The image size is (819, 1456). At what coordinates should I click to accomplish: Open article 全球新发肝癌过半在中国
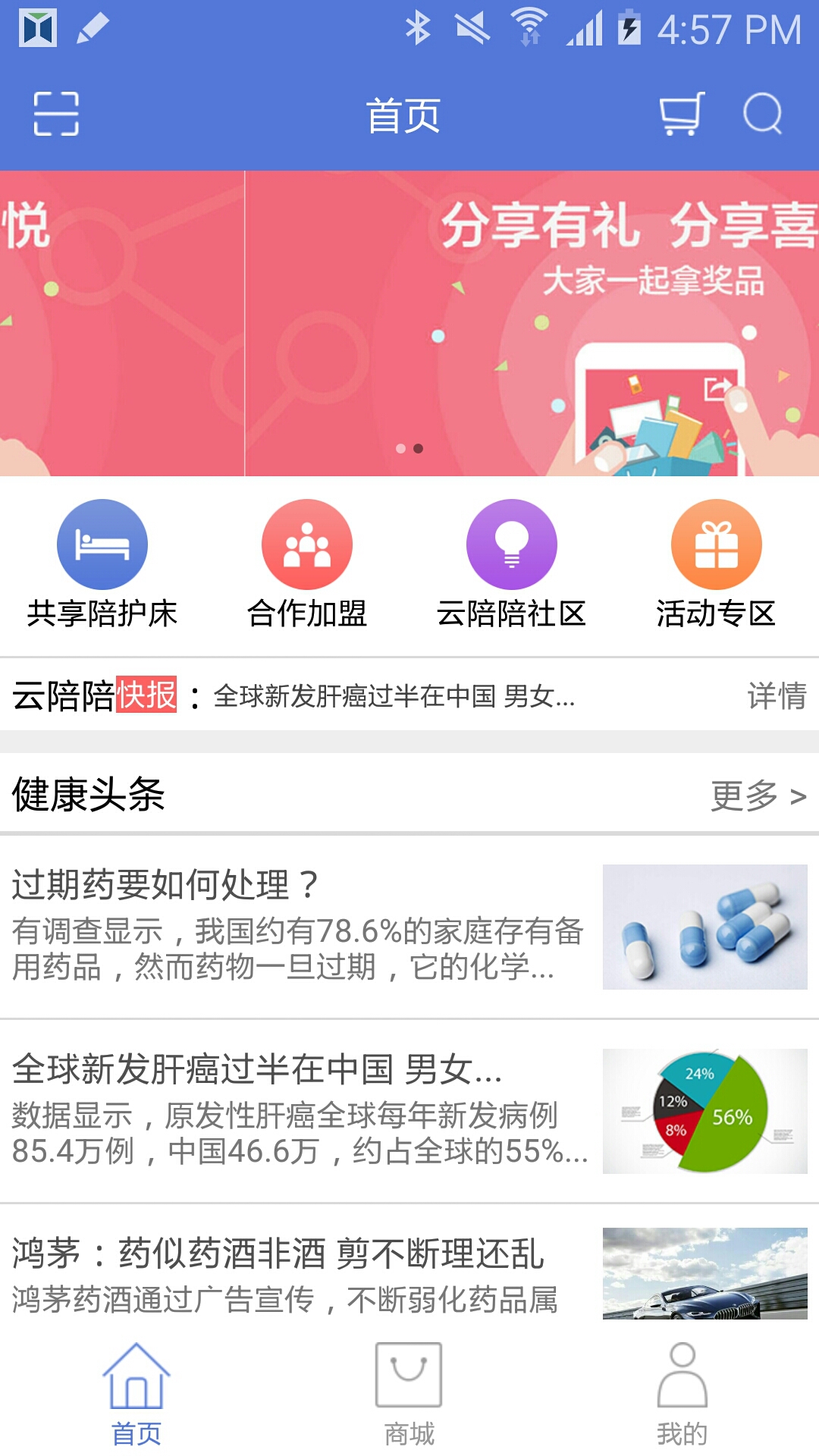(409, 1111)
